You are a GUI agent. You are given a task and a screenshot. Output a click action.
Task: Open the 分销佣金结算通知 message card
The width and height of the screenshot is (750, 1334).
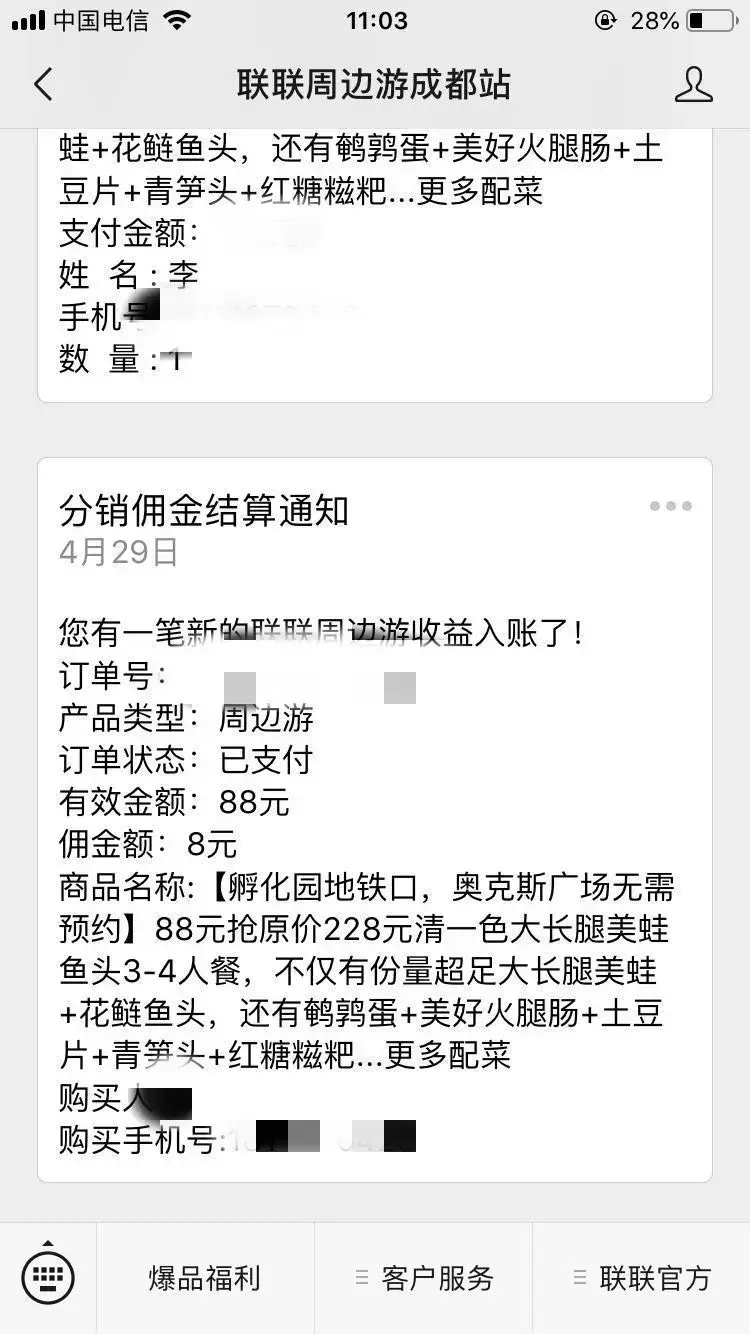(374, 820)
